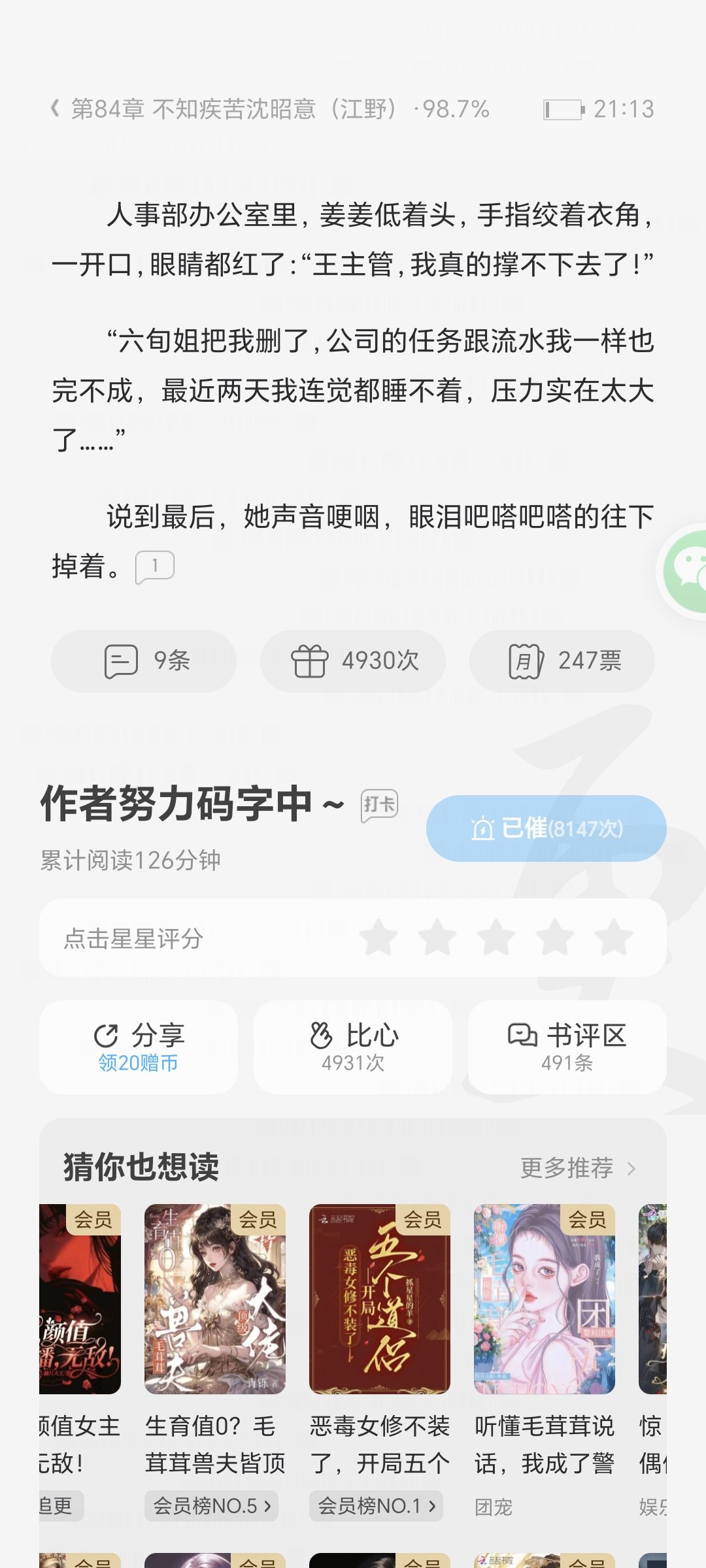Tap the 打卡 check-in badge
This screenshot has width=706, height=1568.
pyautogui.click(x=379, y=805)
